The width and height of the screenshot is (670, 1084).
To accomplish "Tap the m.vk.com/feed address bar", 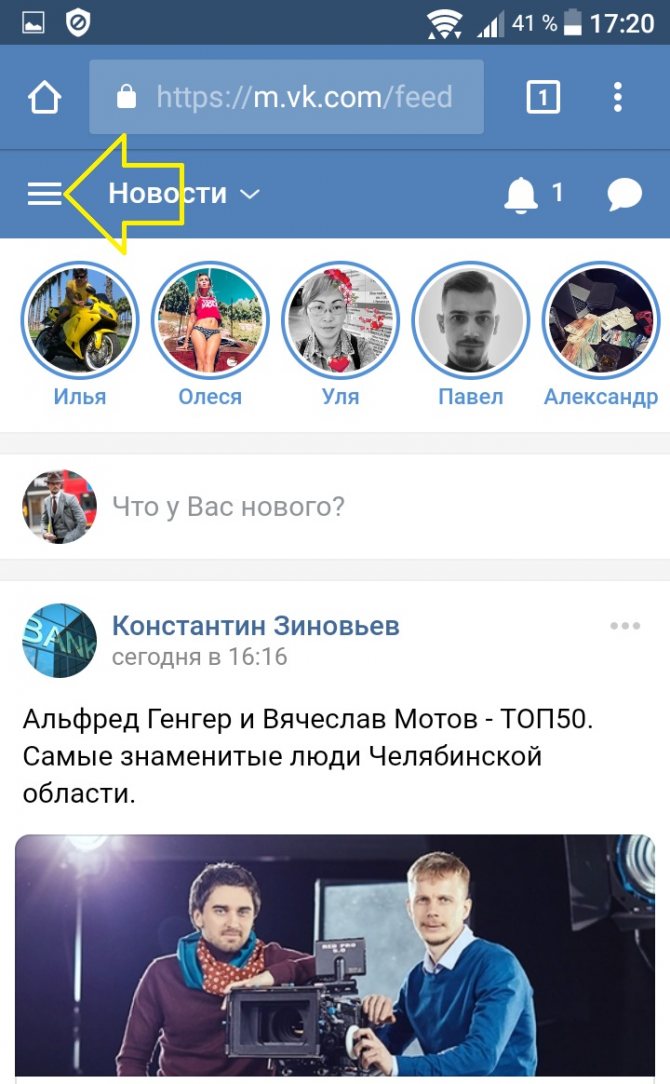I will [x=286, y=97].
